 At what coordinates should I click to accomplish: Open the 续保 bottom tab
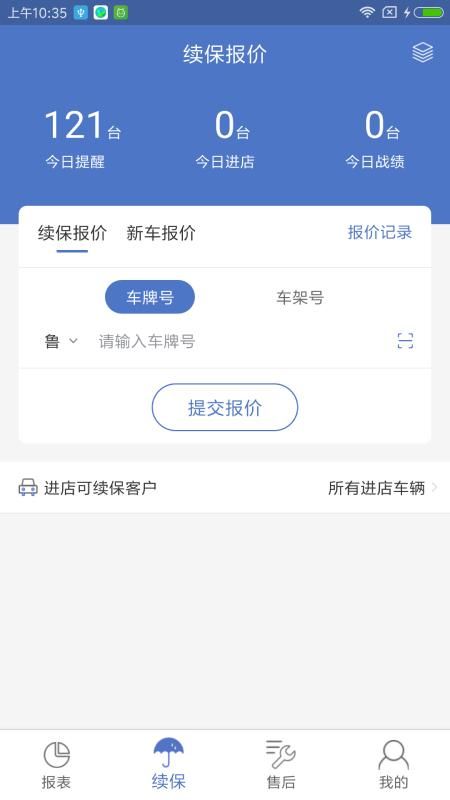click(x=168, y=765)
